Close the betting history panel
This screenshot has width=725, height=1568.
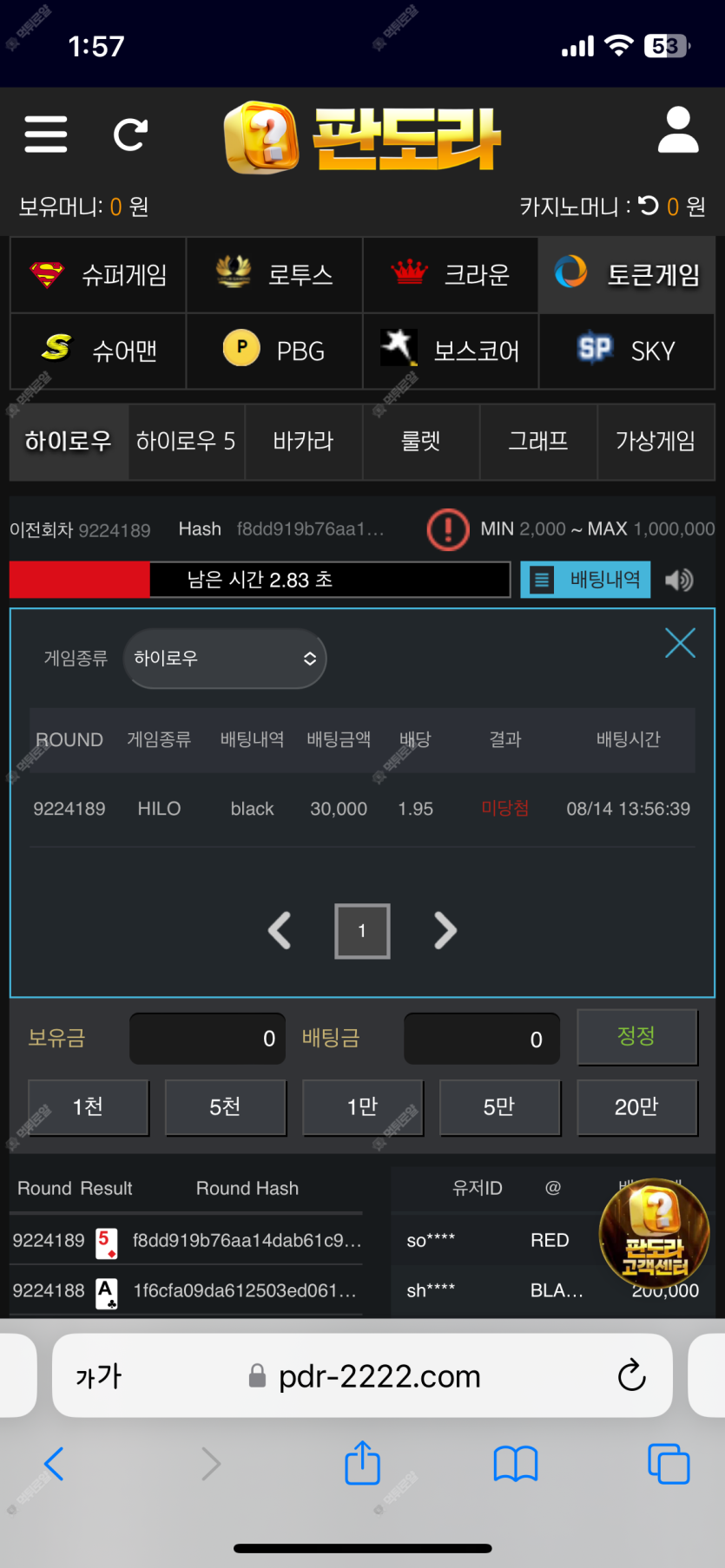pyautogui.click(x=680, y=643)
